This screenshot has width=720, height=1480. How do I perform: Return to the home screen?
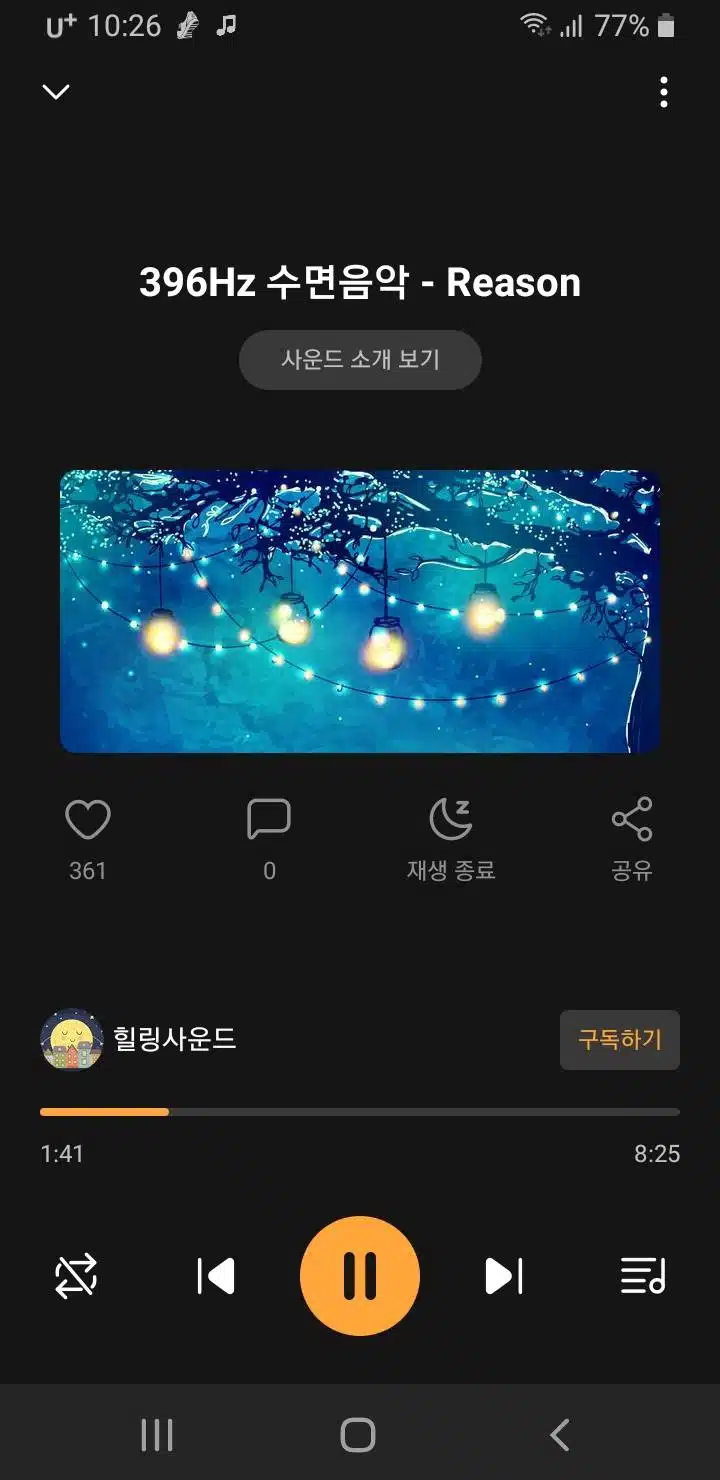coord(358,1435)
